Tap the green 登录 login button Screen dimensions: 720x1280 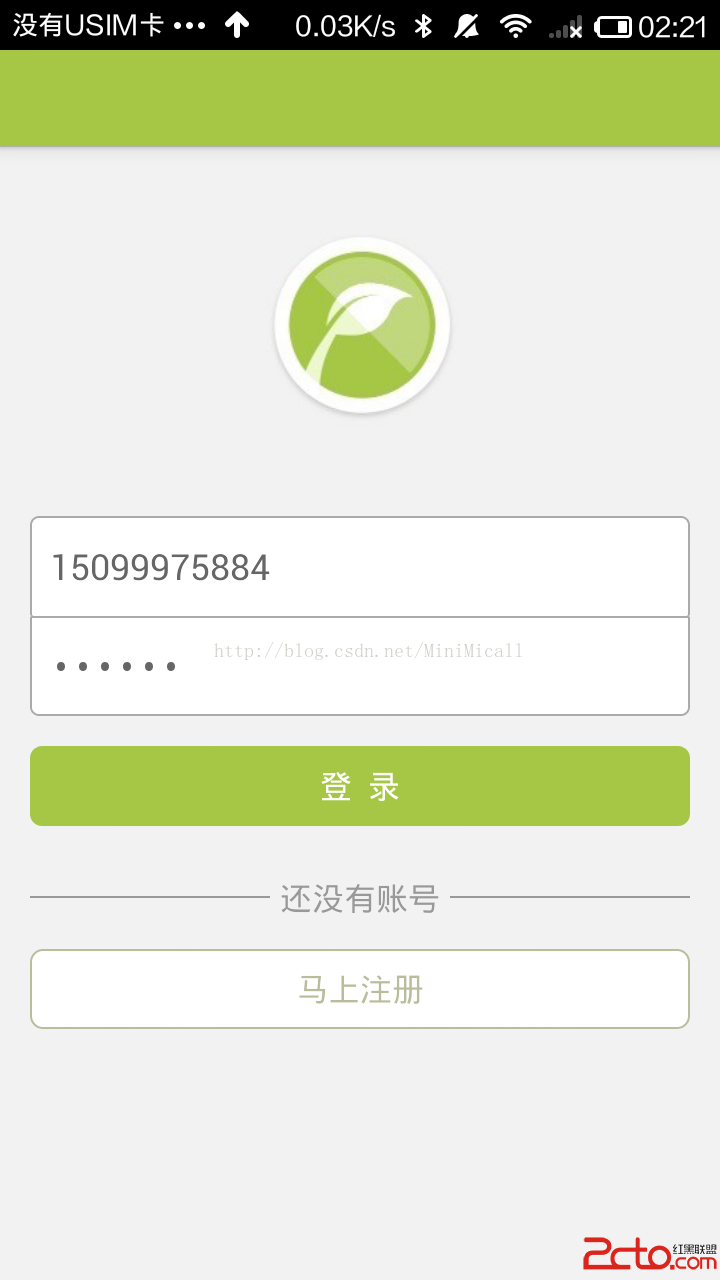pos(360,786)
